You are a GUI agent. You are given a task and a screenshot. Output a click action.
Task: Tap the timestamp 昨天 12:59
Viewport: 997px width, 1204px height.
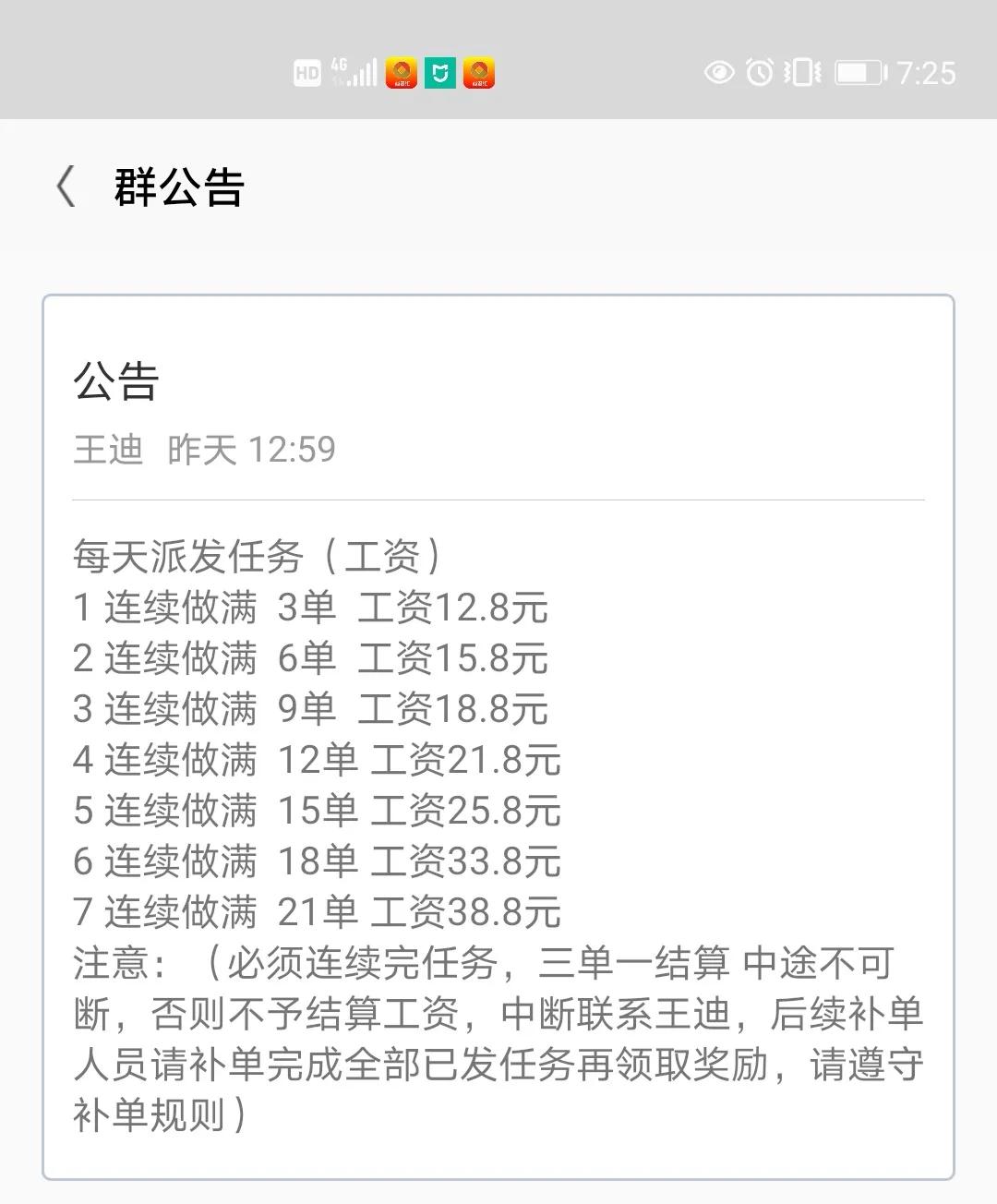pos(250,450)
